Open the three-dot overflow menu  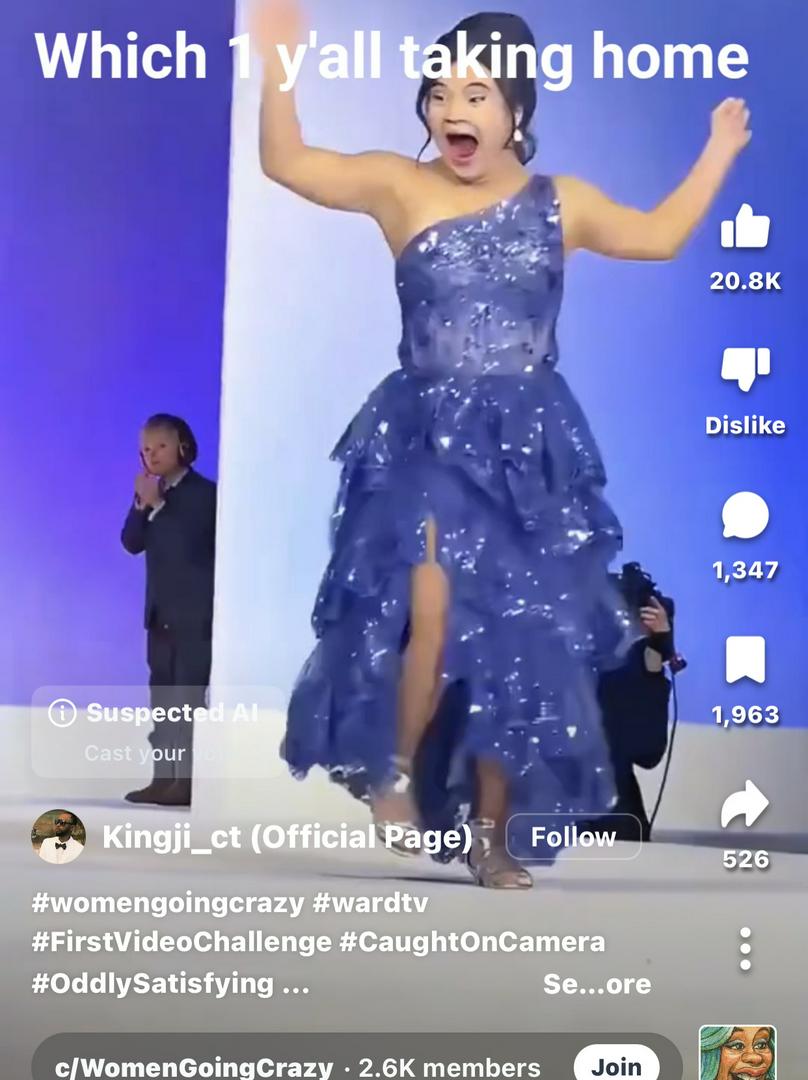tap(745, 949)
